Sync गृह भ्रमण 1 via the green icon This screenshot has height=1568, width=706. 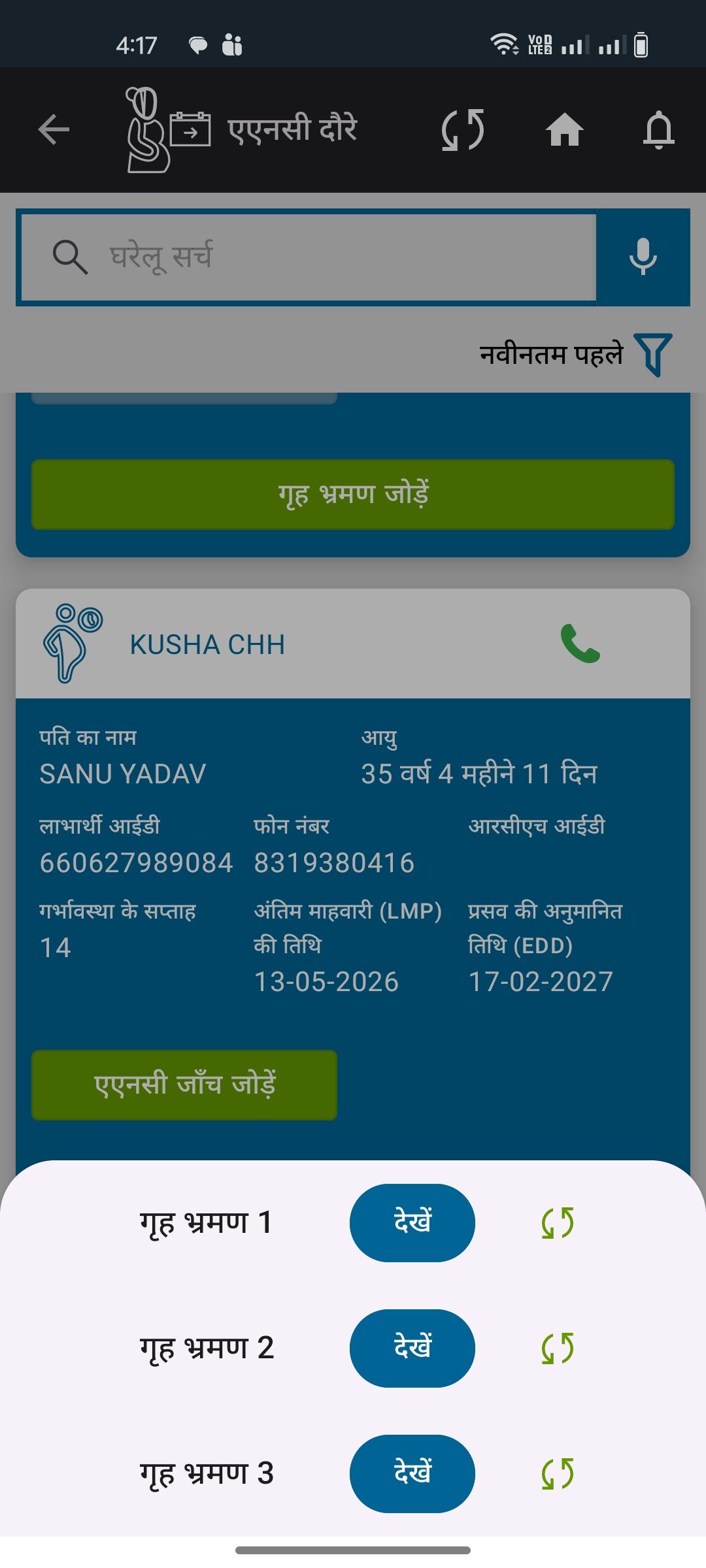pyautogui.click(x=558, y=1222)
